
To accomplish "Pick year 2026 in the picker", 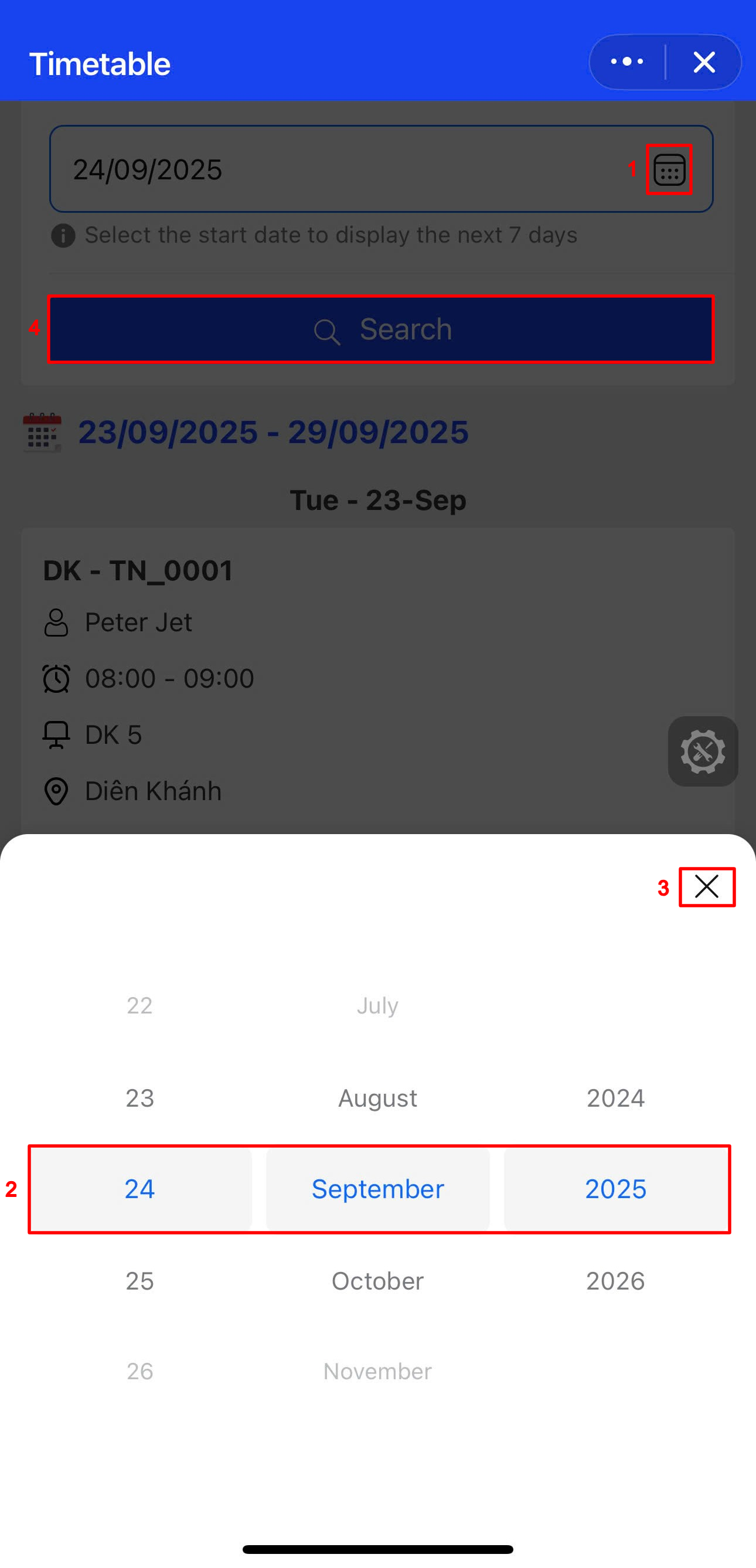I will pyautogui.click(x=615, y=1281).
